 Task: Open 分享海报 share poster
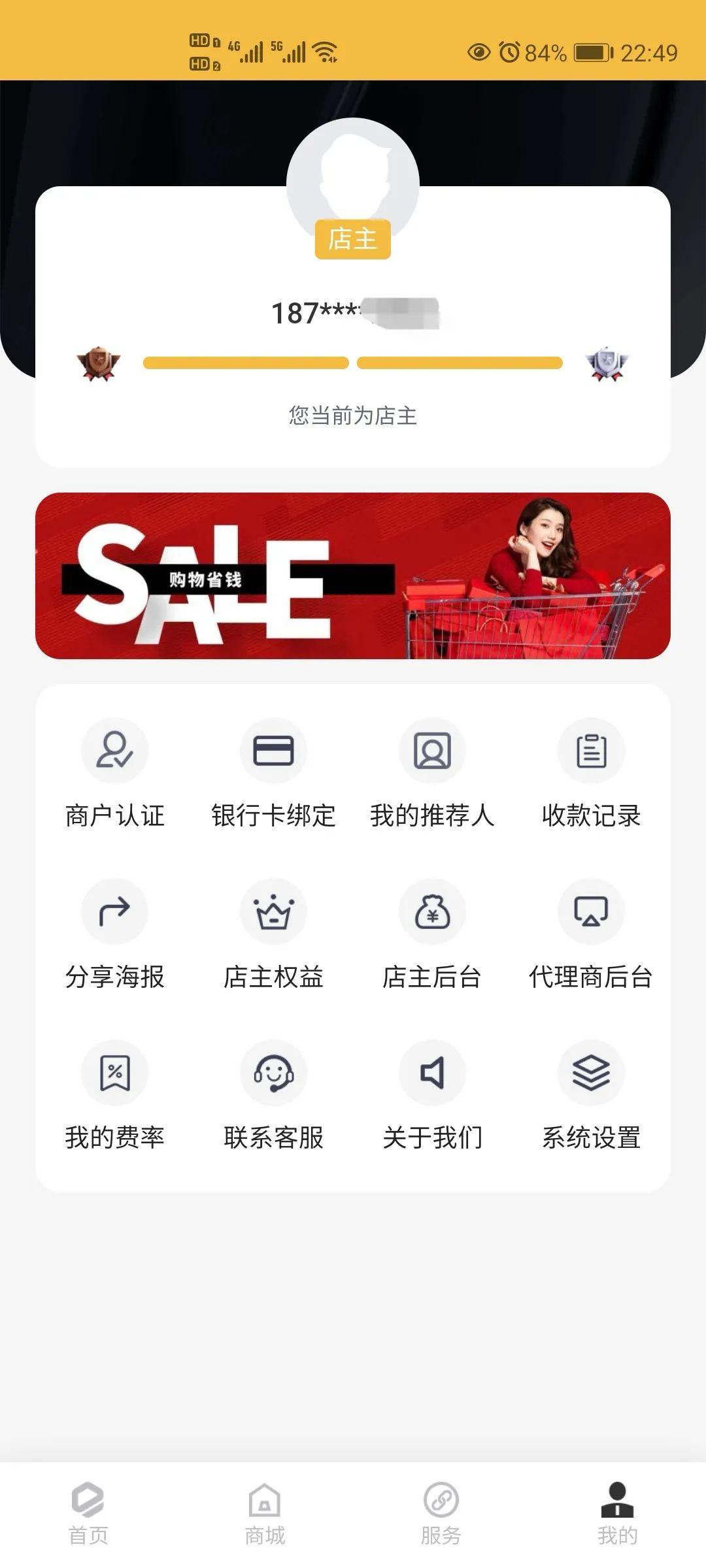coord(114,935)
